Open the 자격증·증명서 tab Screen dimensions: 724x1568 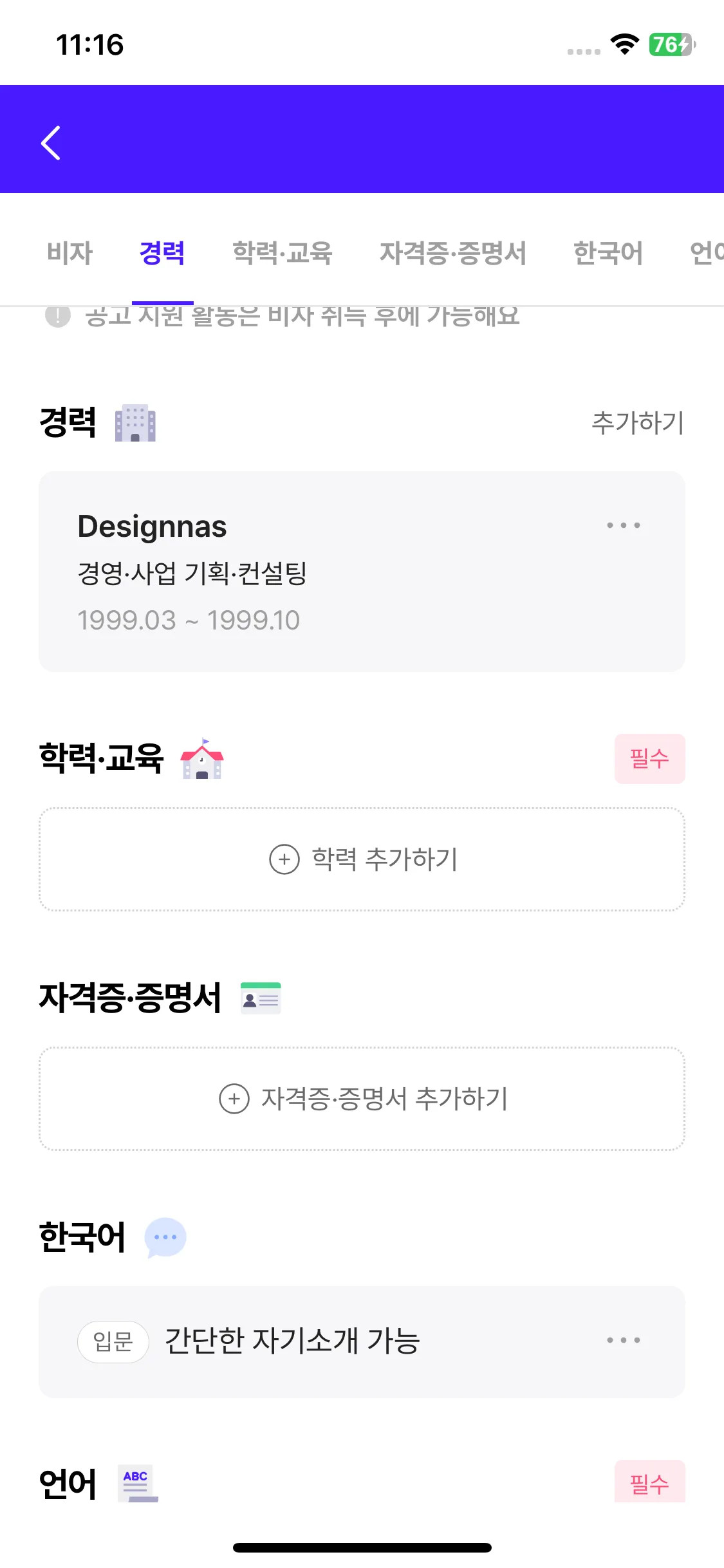452,253
